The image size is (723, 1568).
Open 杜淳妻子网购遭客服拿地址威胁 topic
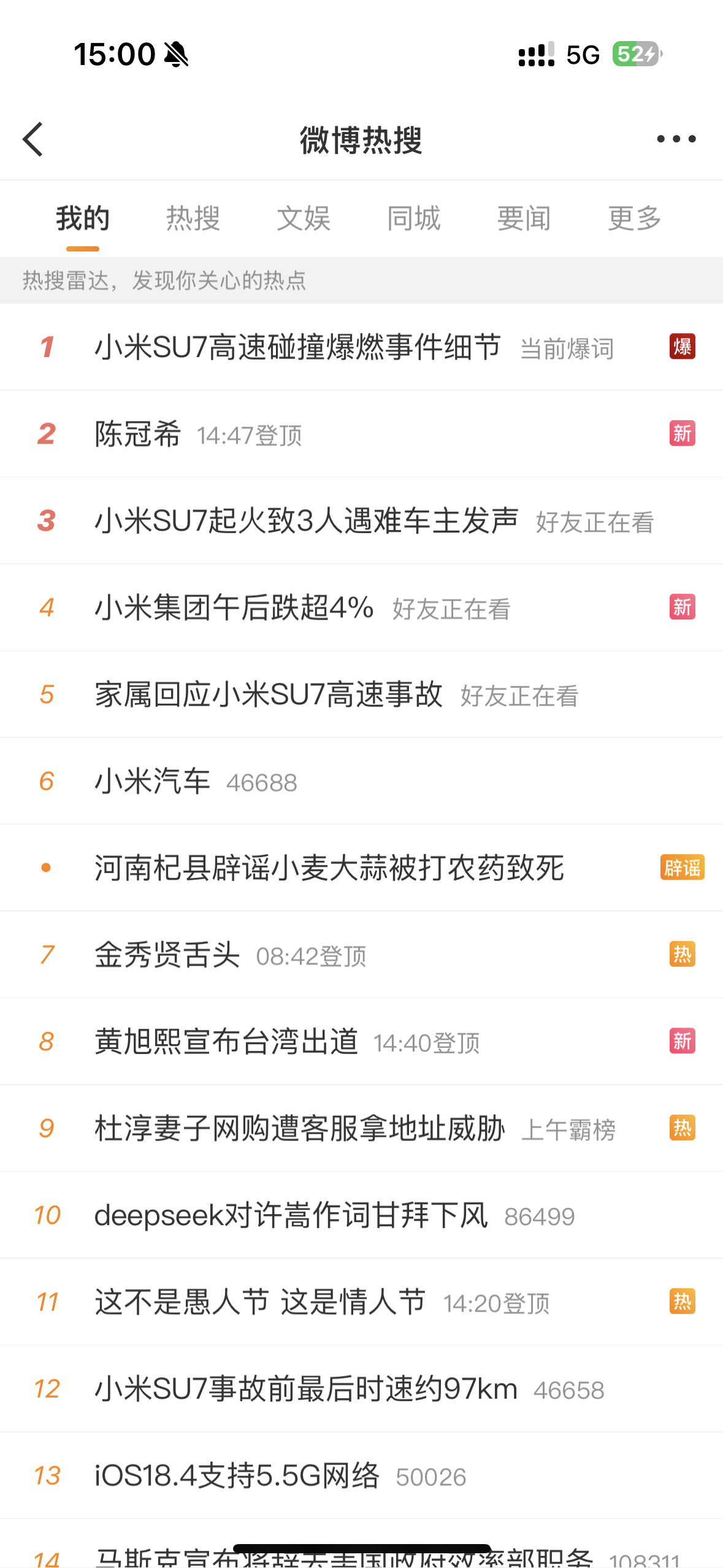tap(361, 1128)
